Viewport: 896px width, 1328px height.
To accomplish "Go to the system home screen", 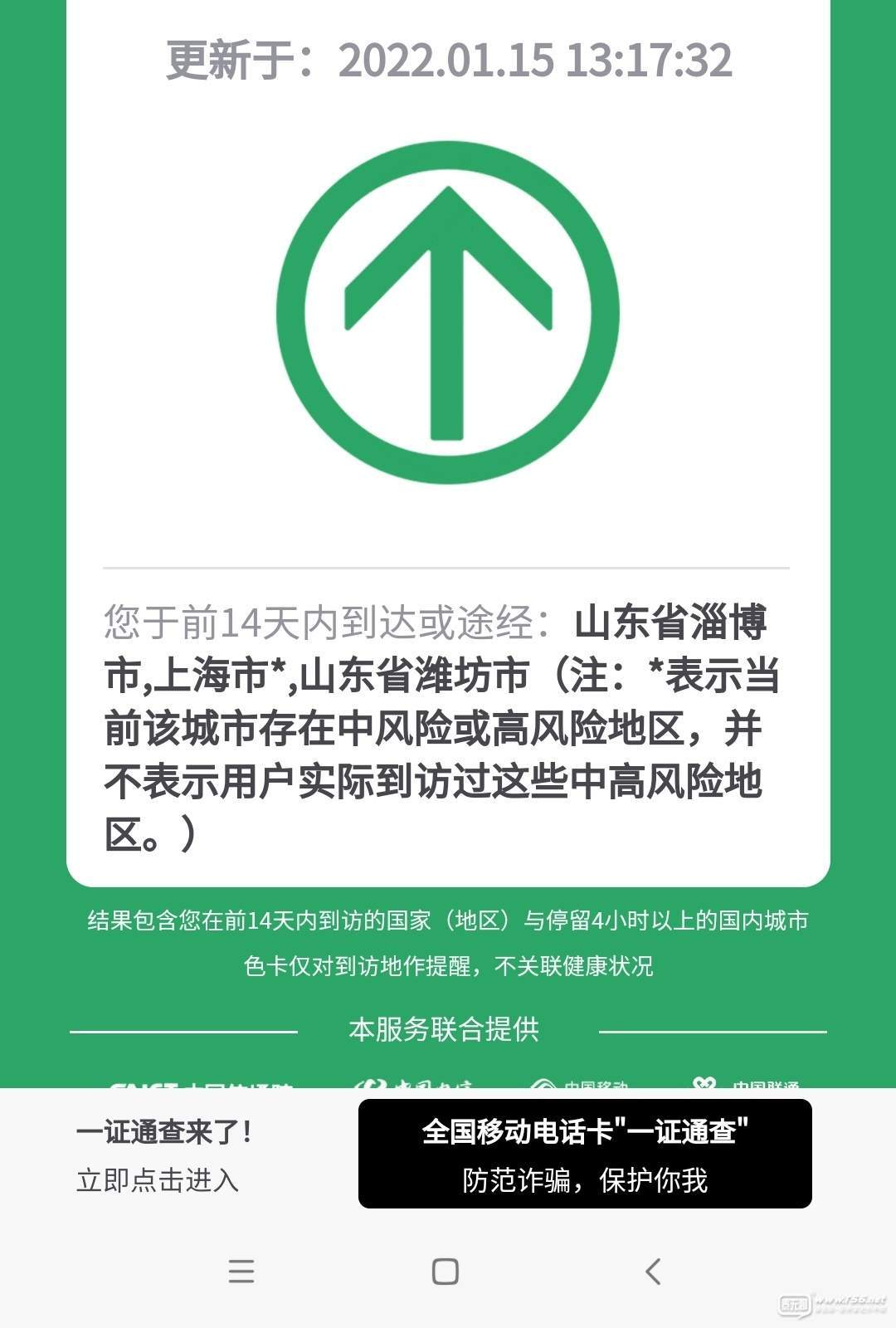I will tap(446, 1271).
